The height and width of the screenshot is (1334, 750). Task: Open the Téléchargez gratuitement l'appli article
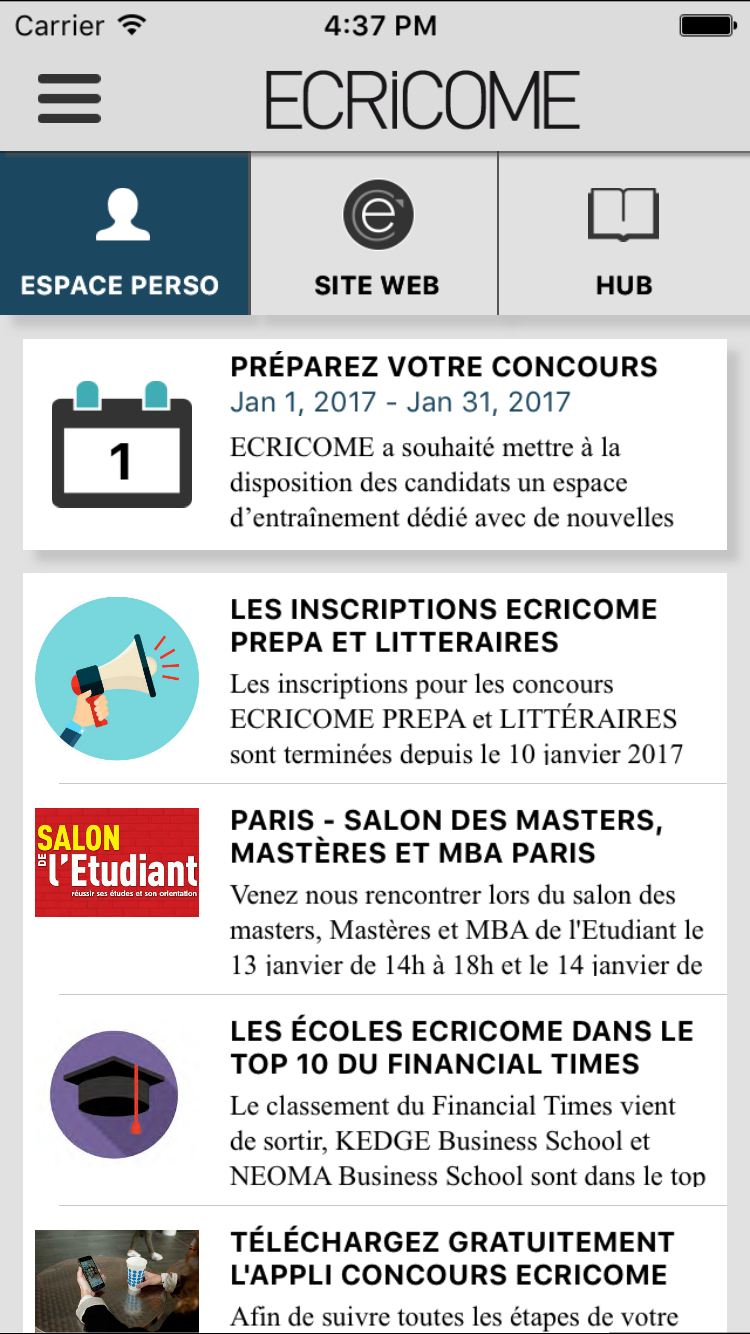[x=375, y=1275]
